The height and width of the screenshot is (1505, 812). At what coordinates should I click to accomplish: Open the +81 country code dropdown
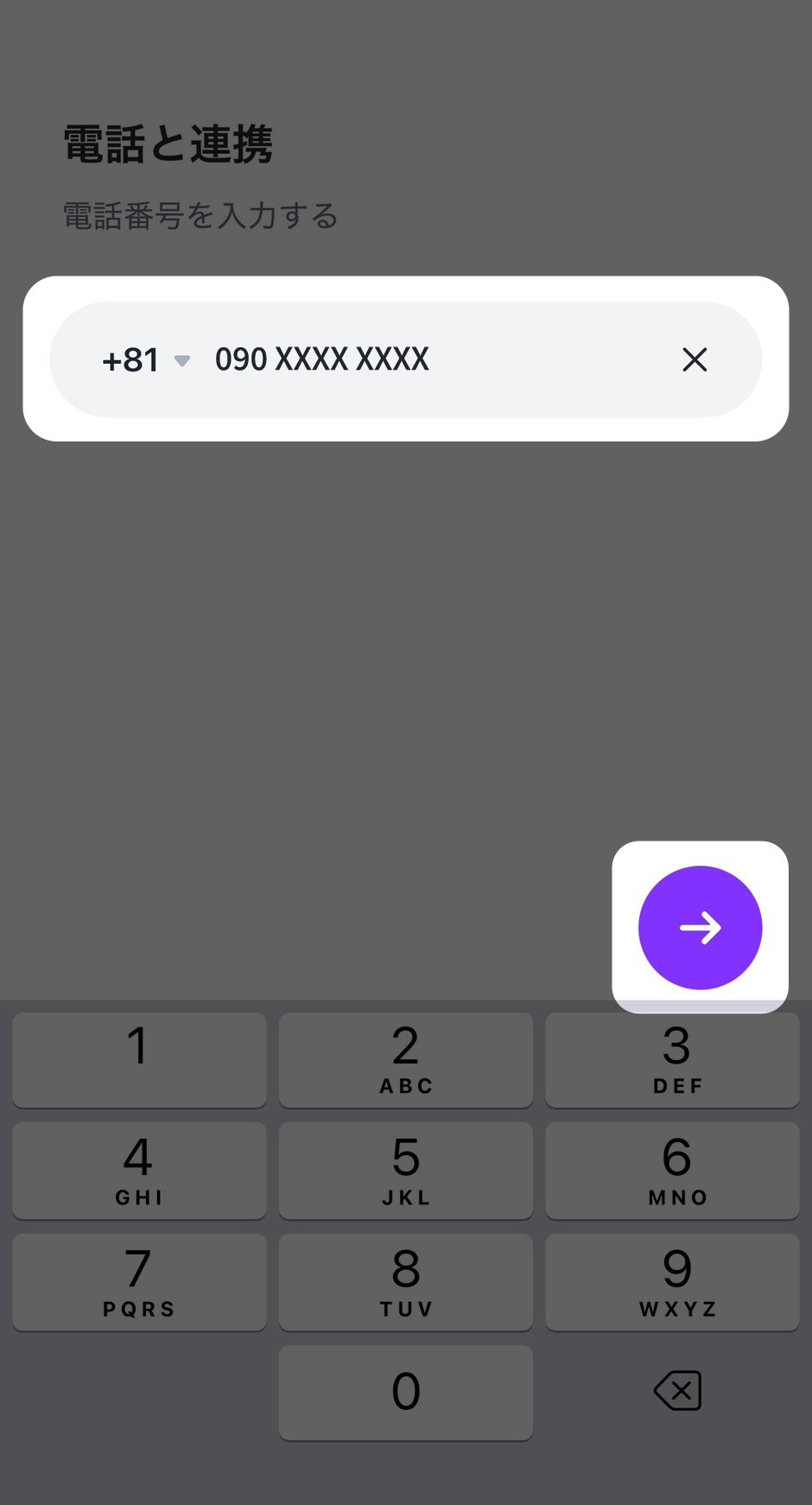coord(145,360)
